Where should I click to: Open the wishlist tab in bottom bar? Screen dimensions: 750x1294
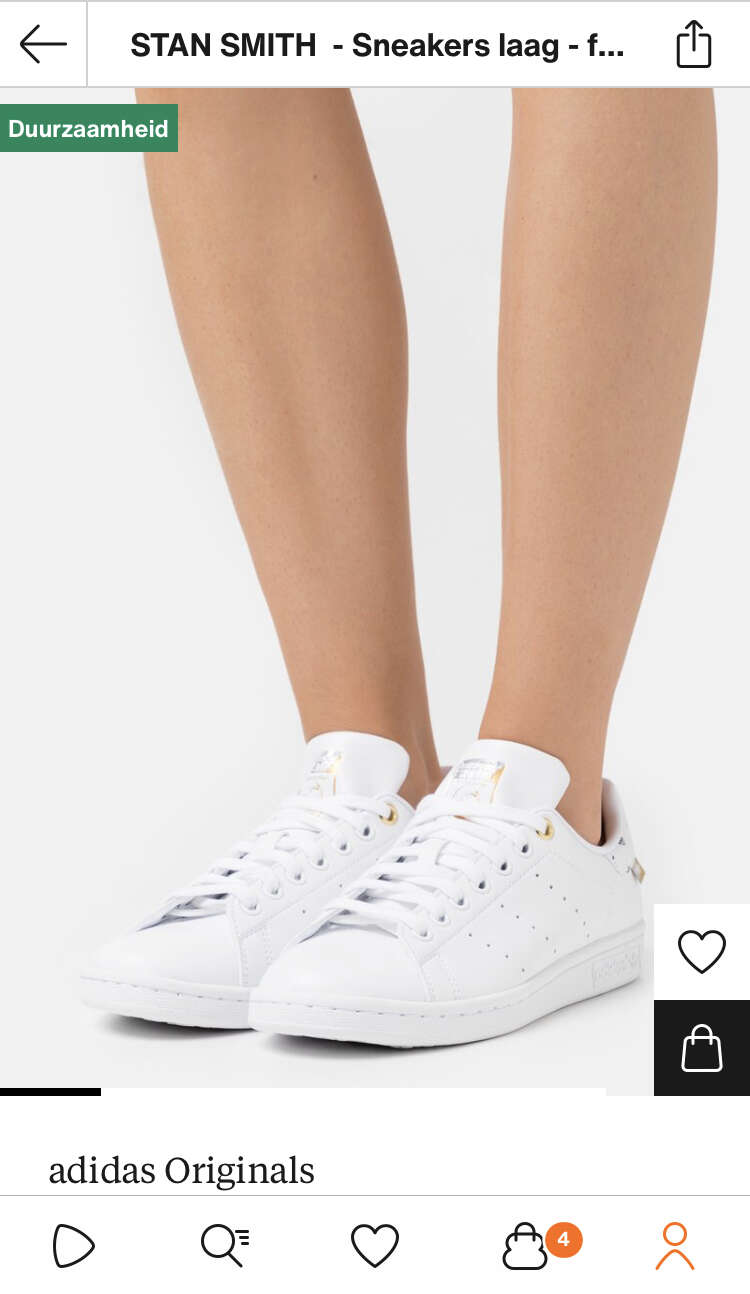375,1246
